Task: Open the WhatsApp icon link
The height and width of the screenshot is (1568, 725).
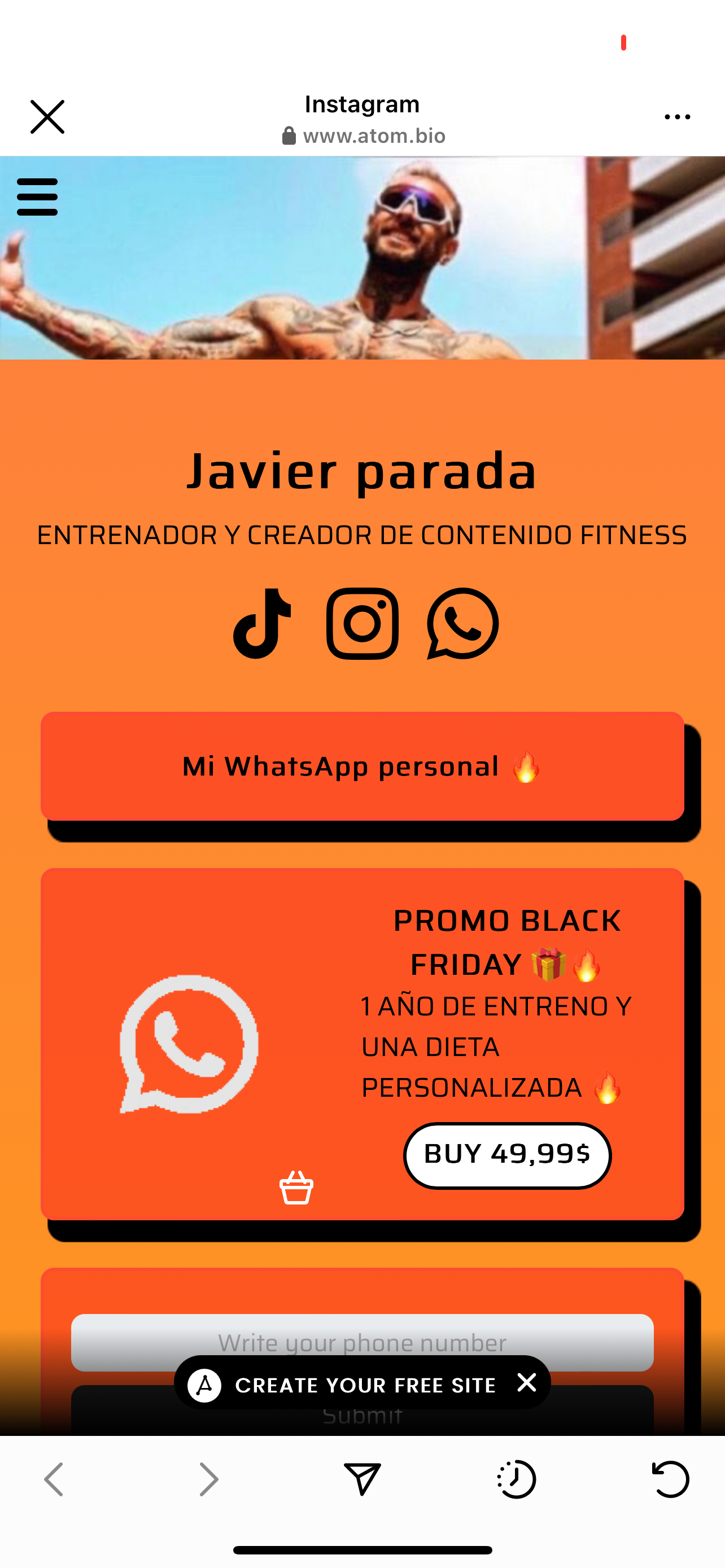Action: click(462, 623)
